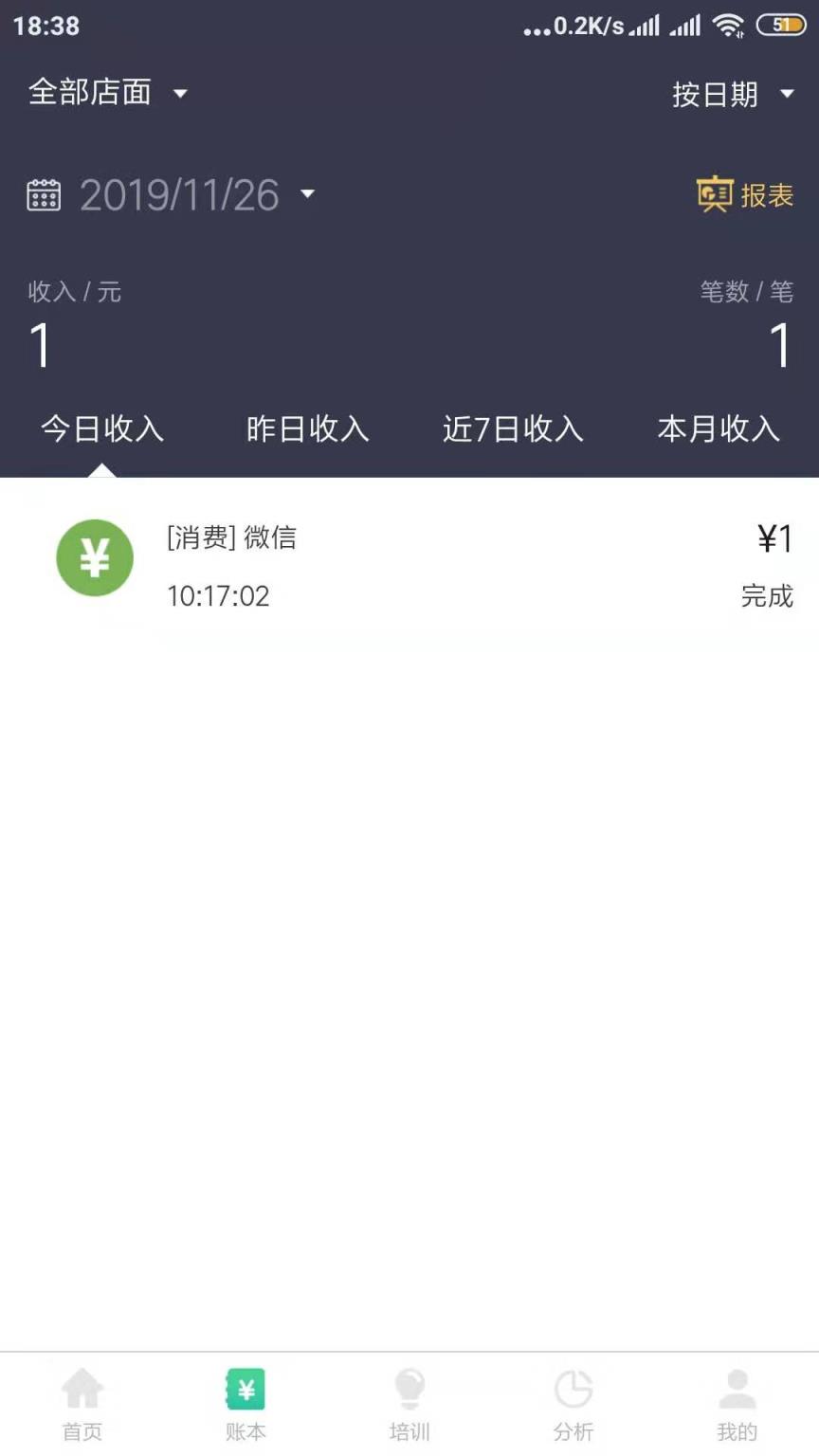Tap the Wi-Fi icon in status bar
Viewport: 819px width, 1456px height.
coord(730,26)
